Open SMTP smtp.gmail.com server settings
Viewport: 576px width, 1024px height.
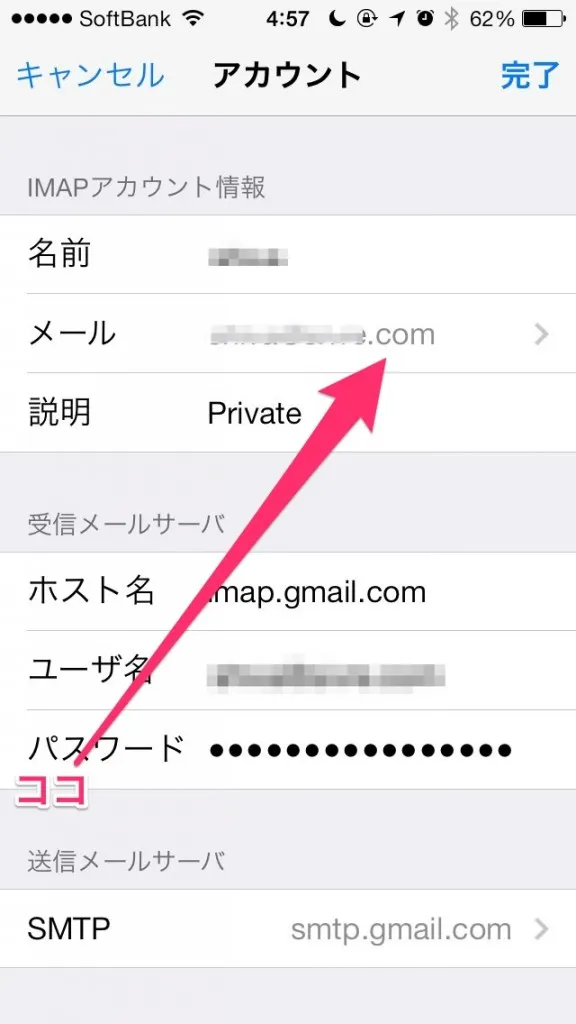[288, 928]
